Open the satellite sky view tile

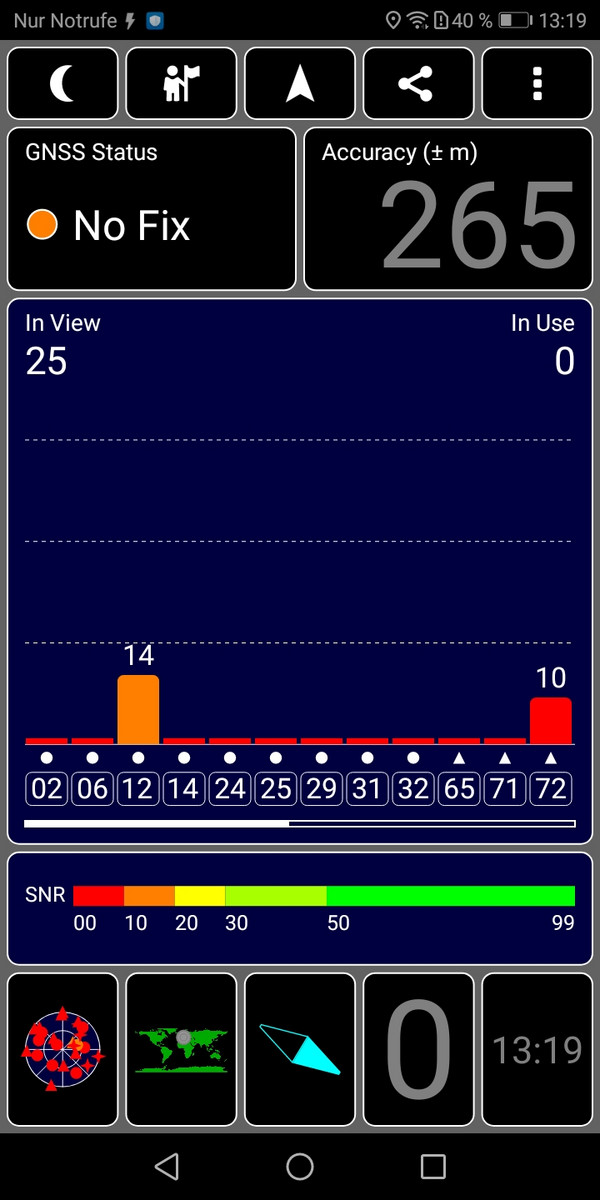pyautogui.click(x=62, y=1050)
